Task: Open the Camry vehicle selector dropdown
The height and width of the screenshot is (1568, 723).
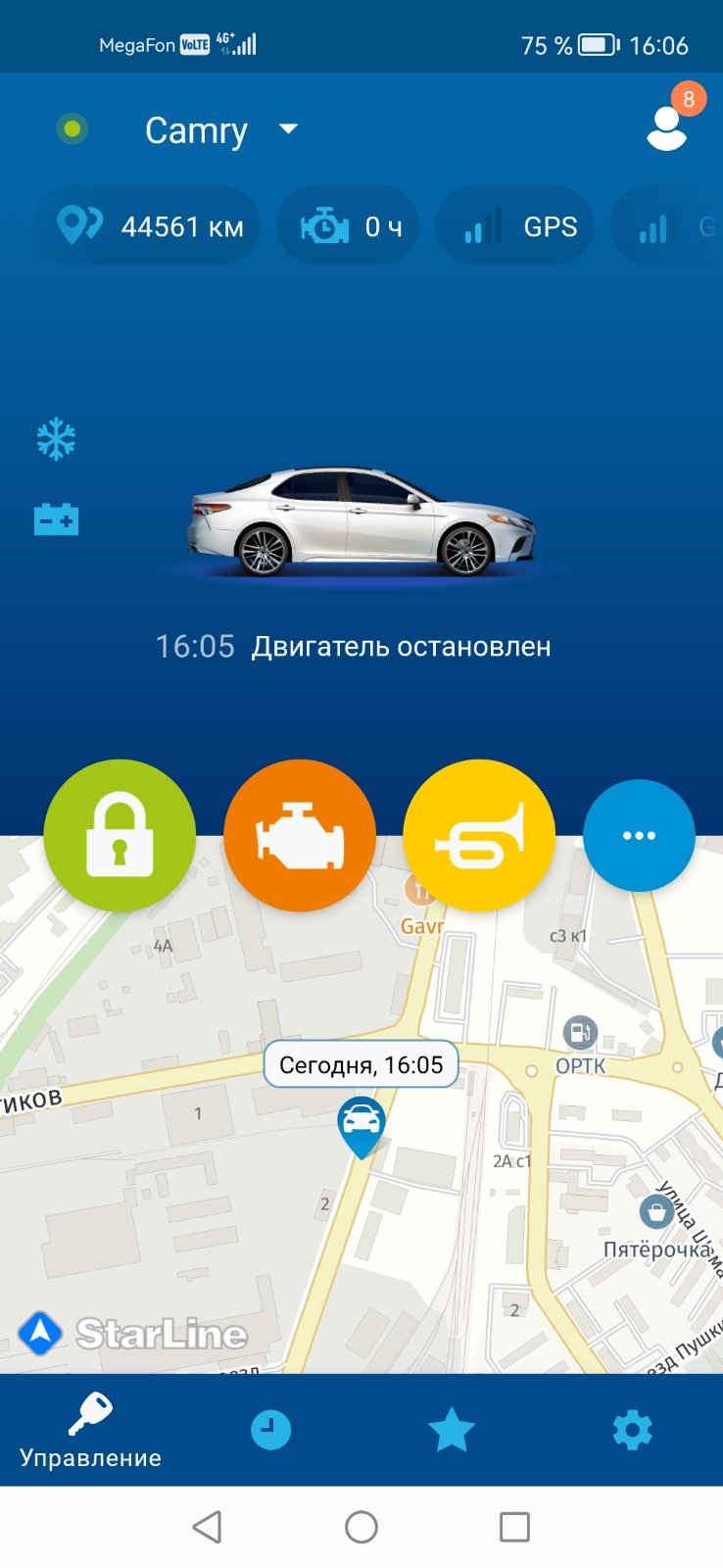Action: [221, 129]
